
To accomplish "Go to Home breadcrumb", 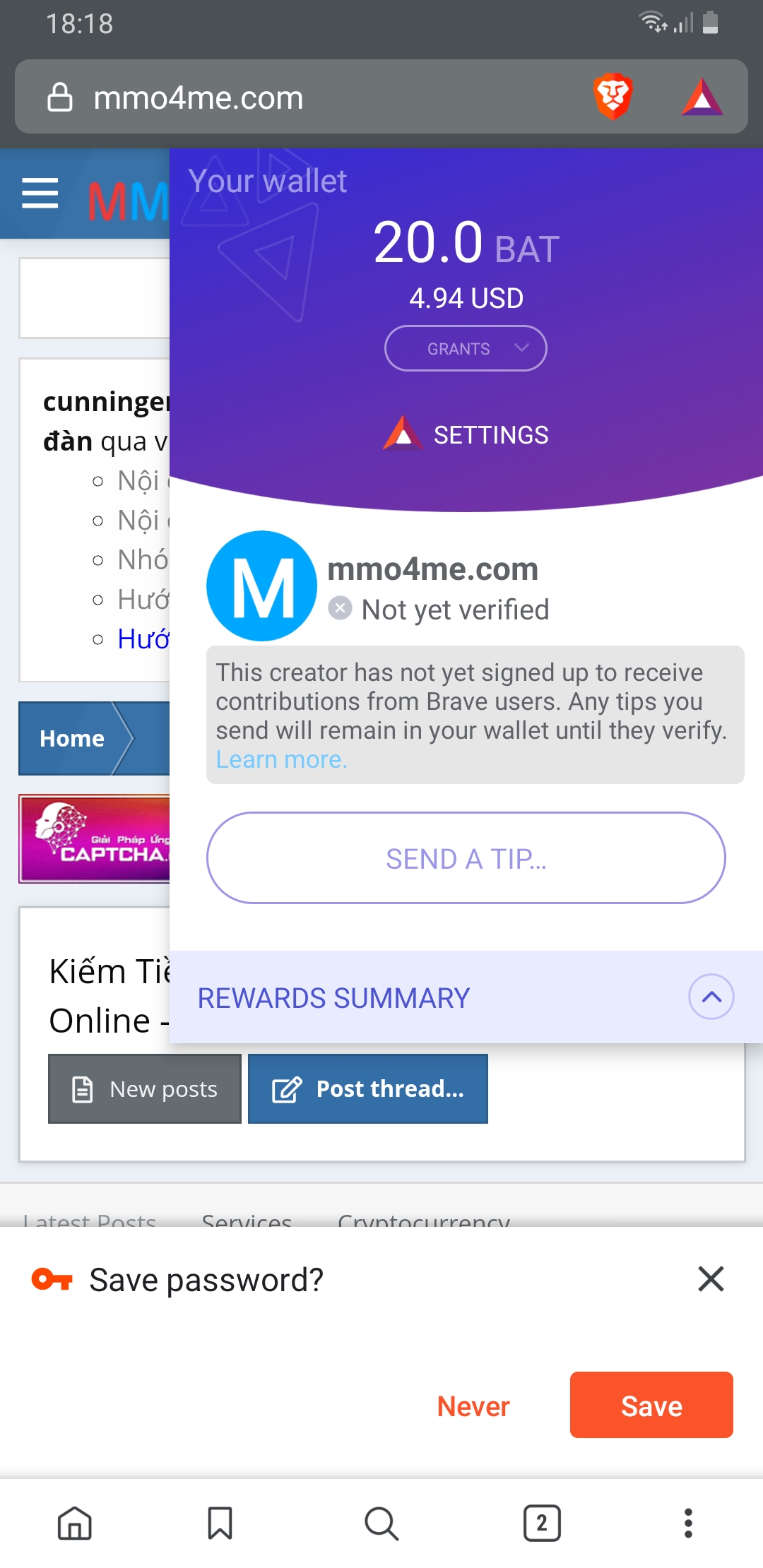I will coord(72,738).
